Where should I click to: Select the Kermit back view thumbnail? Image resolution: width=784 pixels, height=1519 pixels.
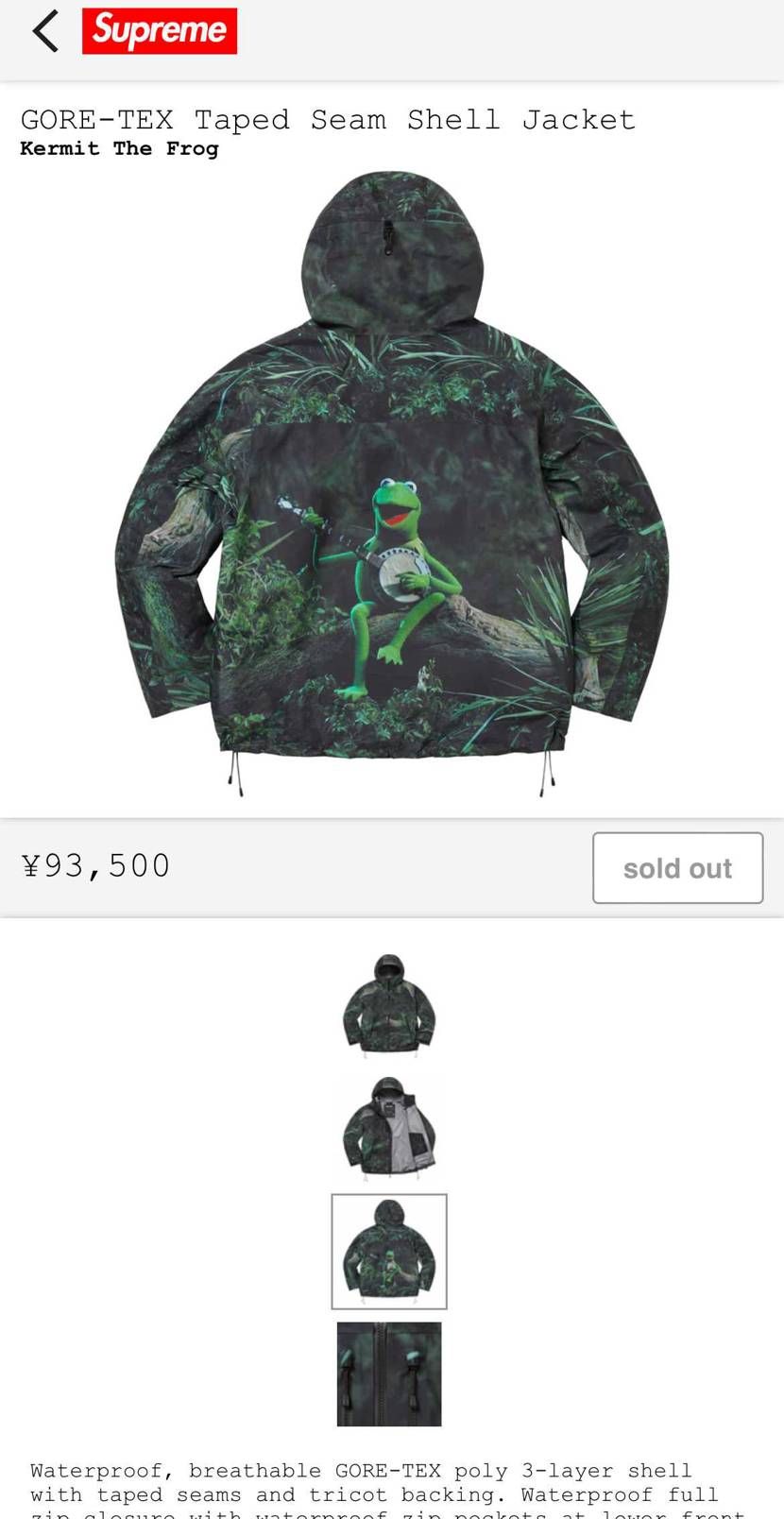point(389,1251)
